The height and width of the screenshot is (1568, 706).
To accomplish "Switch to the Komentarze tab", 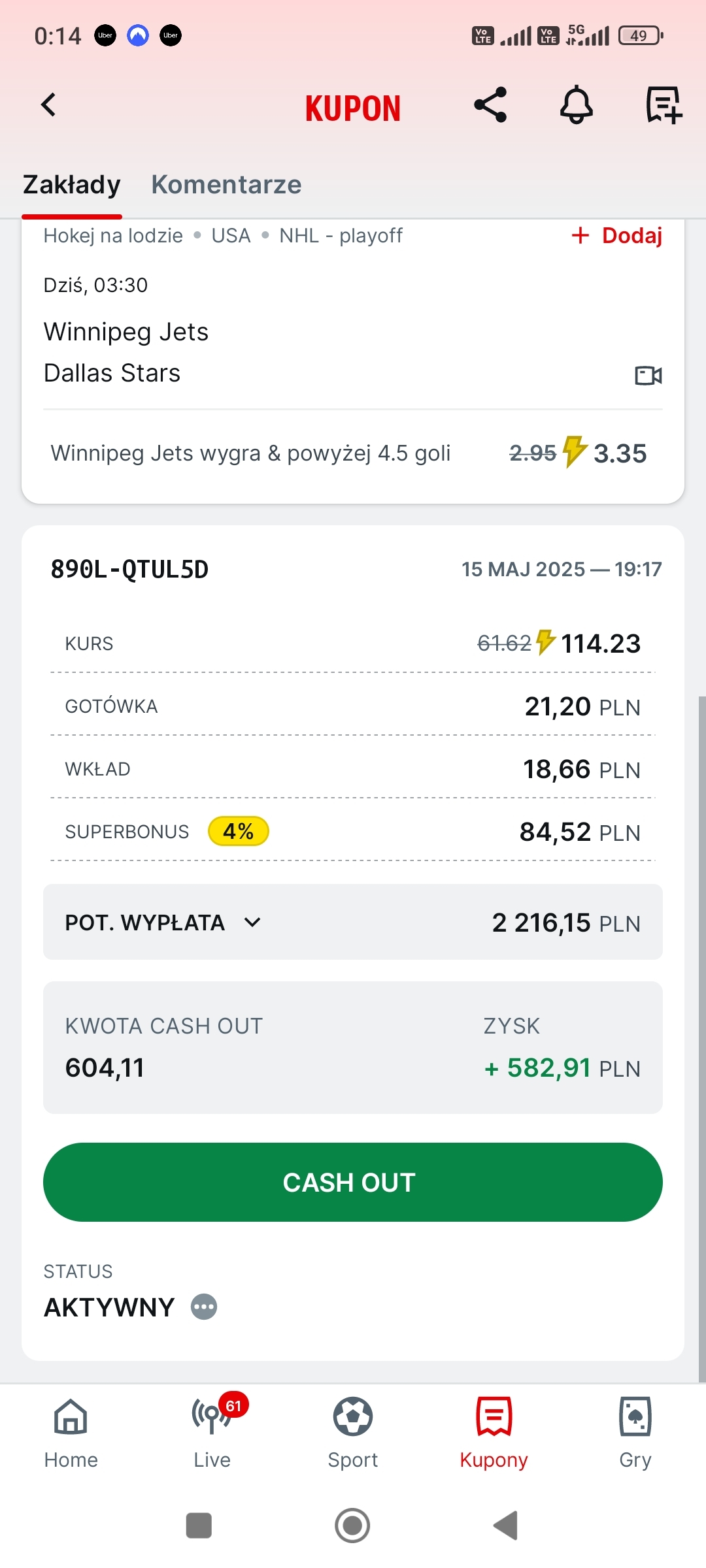I will 226,185.
